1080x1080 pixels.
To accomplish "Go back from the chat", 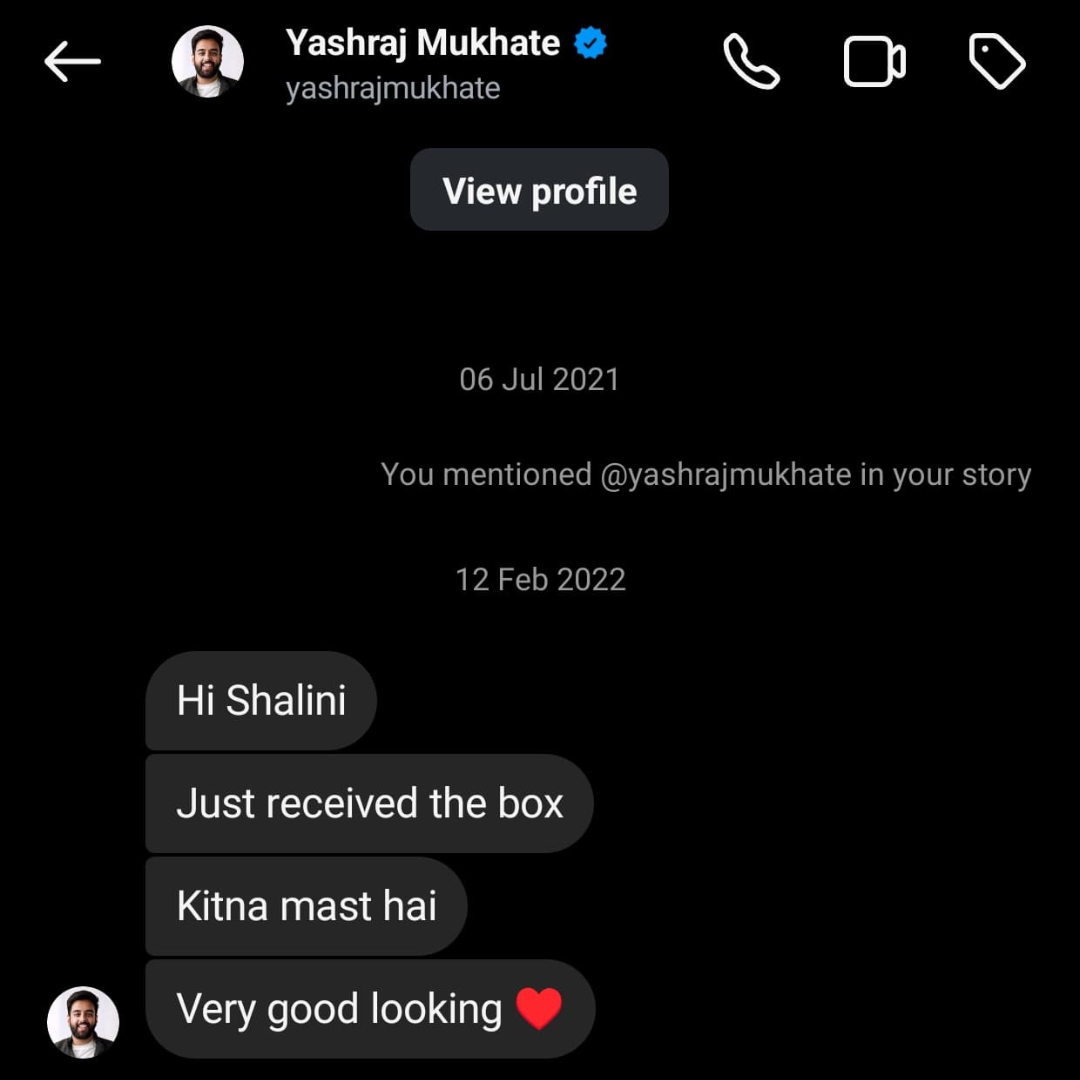I will tap(72, 62).
